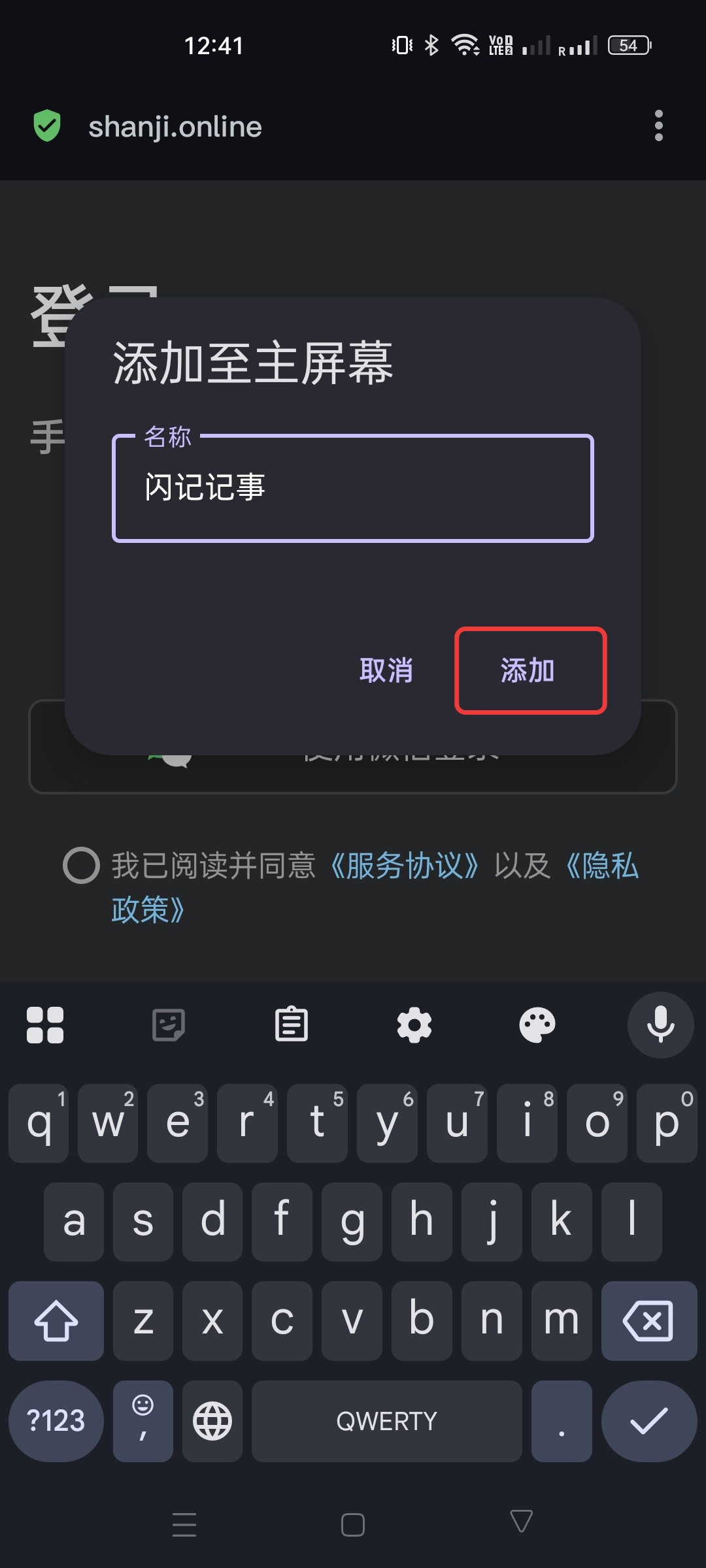Tap the keyboard checkmark enter key
This screenshot has width=706, height=1568.
pos(648,1421)
